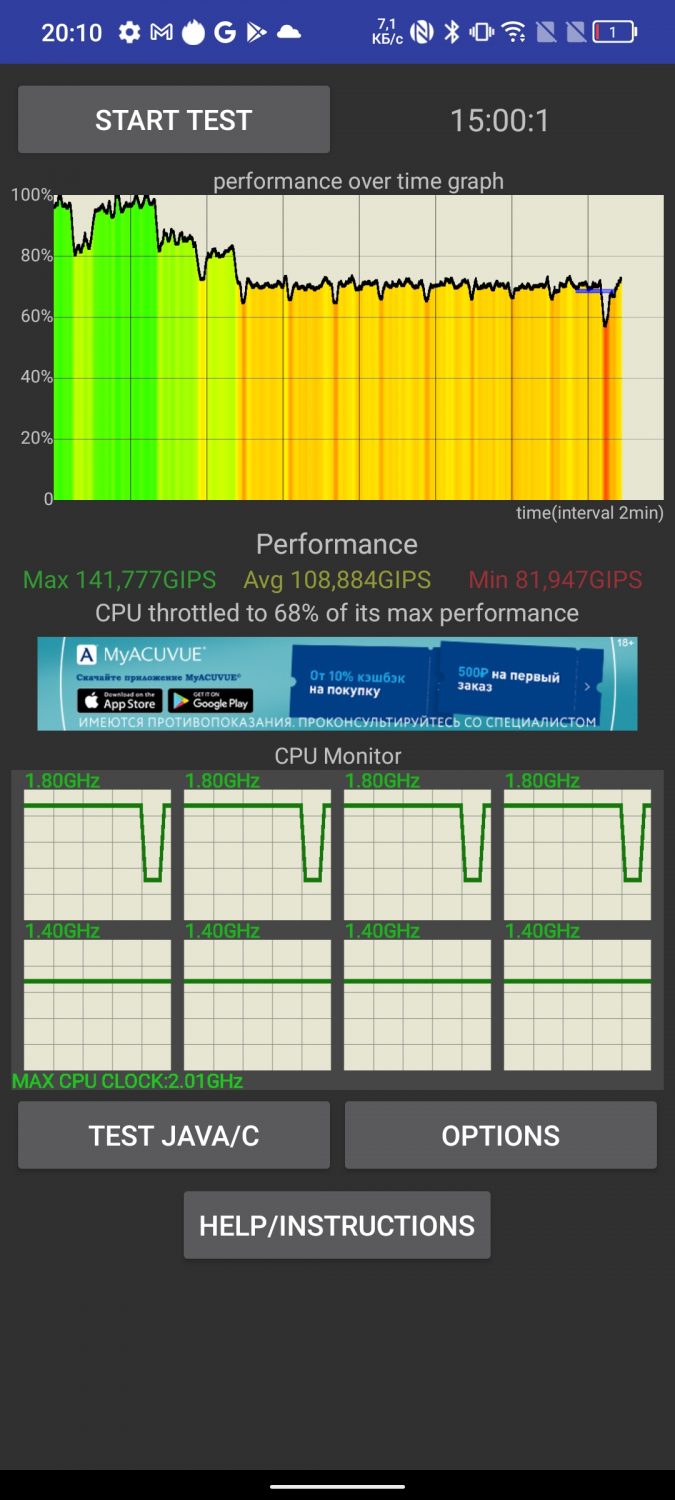View HELP/INSTRUCTIONS
Viewport: 675px width, 1500px height.
click(337, 1225)
